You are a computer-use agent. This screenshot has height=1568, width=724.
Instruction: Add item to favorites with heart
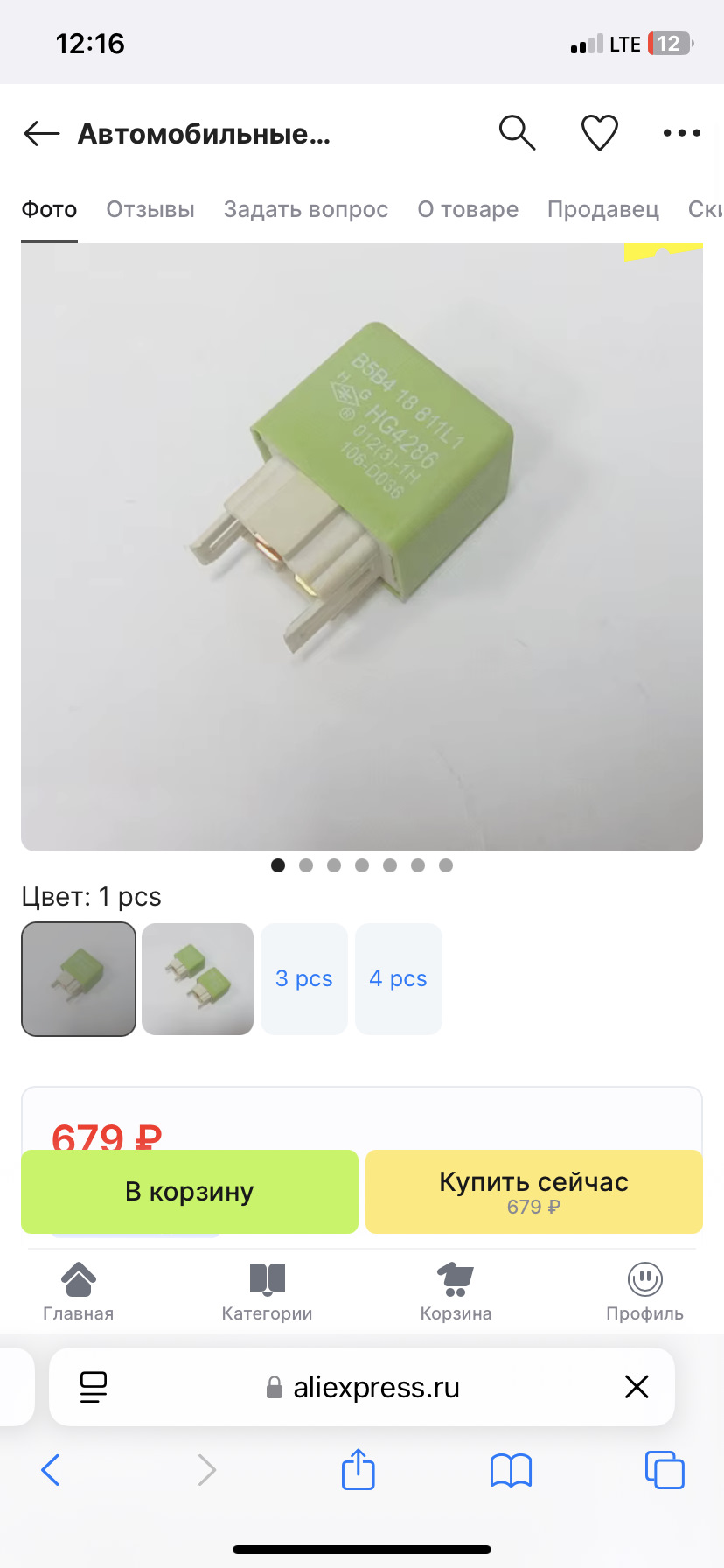600,133
